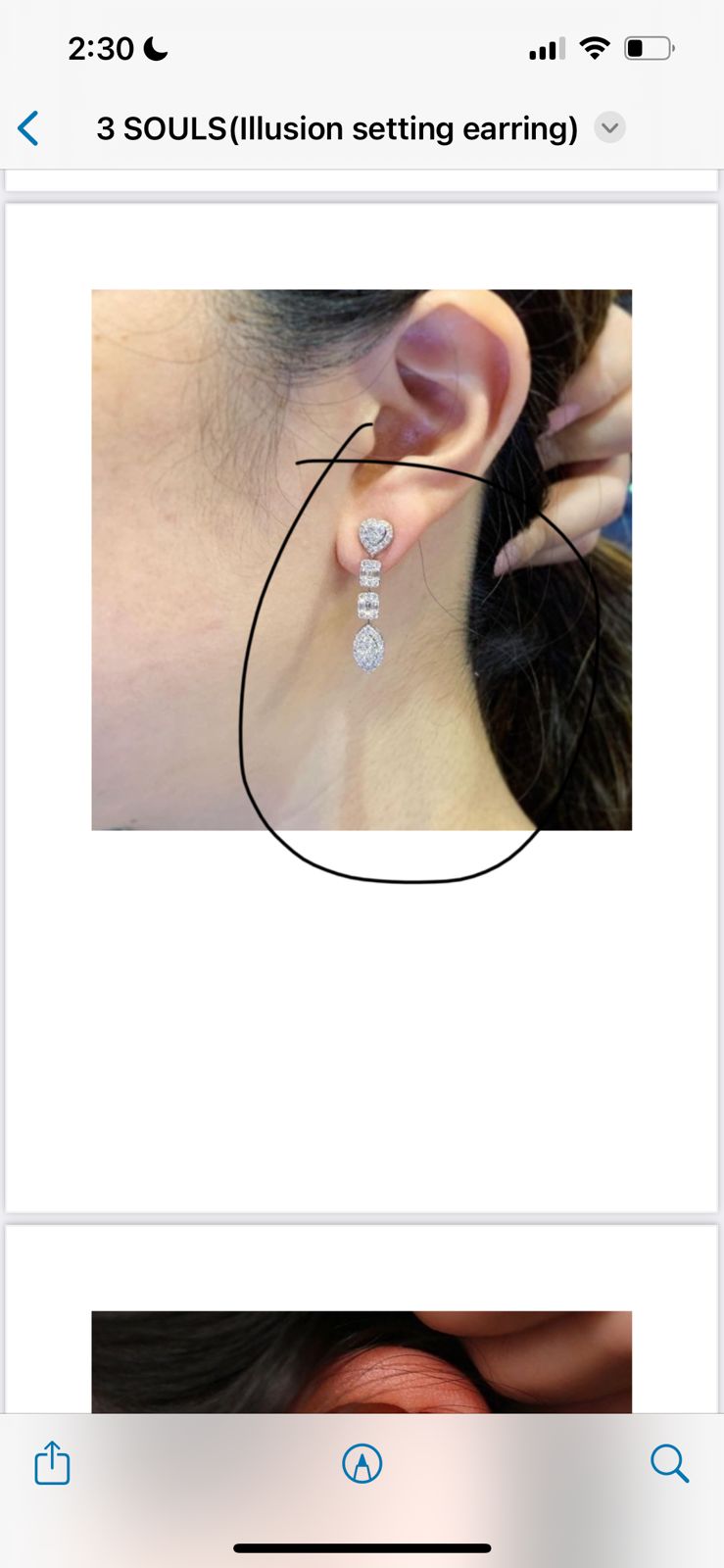724x1568 pixels.
Task: Go back using the top-left arrow
Action: (x=28, y=128)
